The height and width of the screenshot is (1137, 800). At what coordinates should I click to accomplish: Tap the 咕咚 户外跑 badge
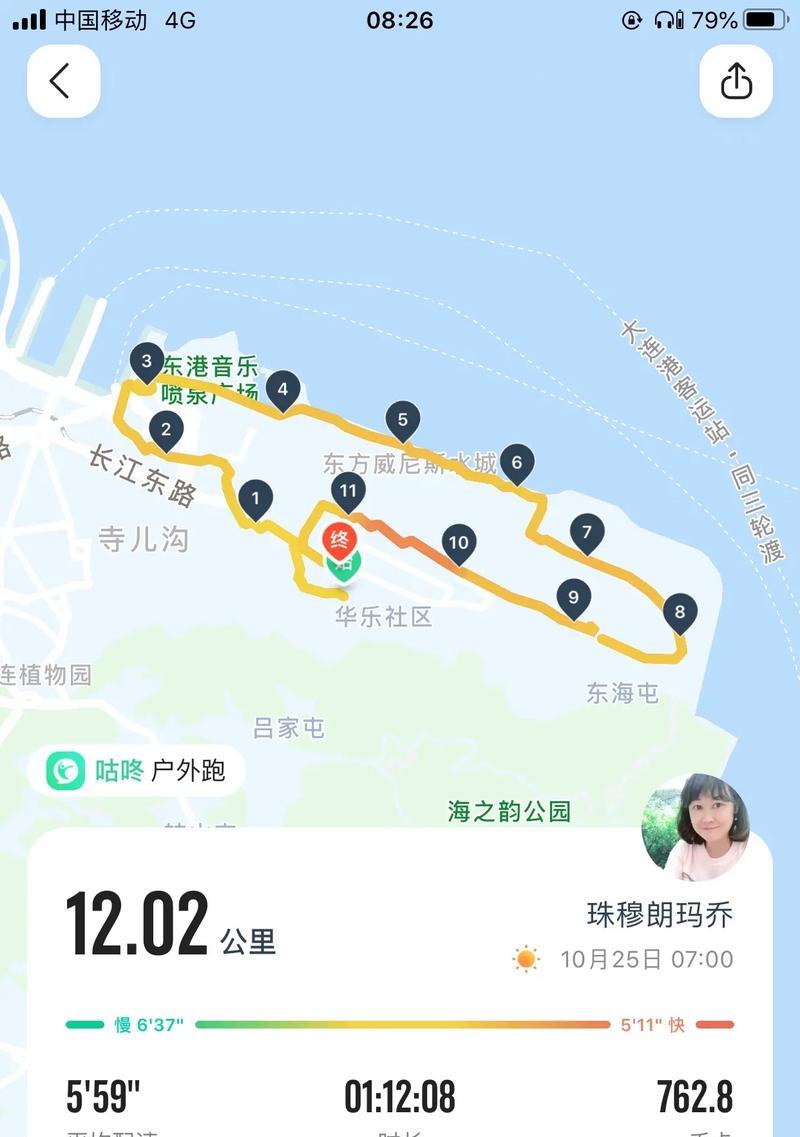pos(142,770)
